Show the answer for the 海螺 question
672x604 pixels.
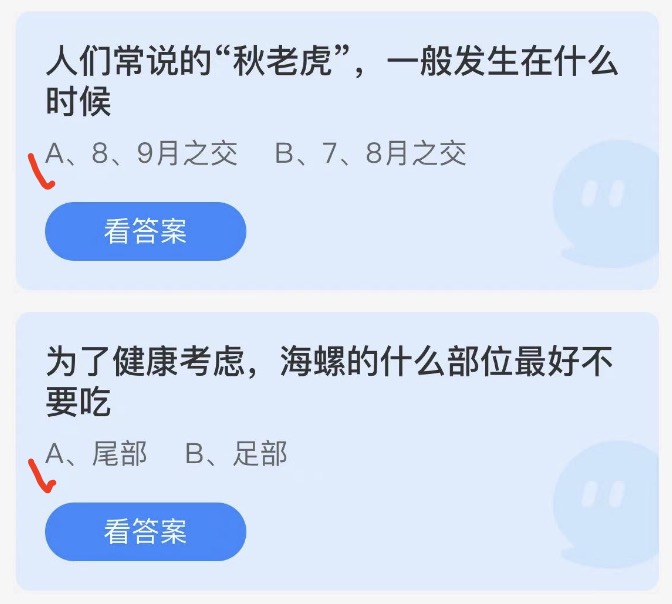pyautogui.click(x=145, y=531)
